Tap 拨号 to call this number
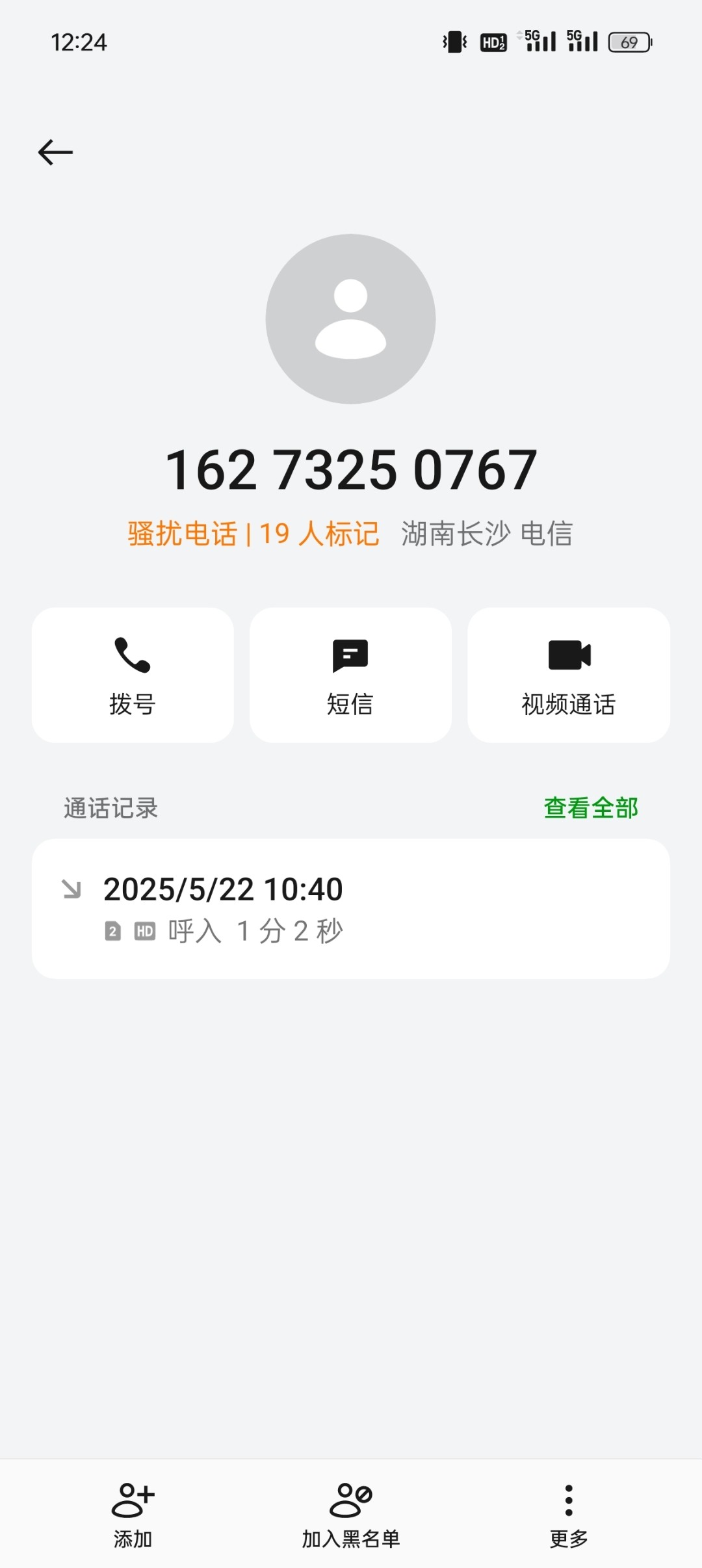Viewport: 702px width, 1568px height. [x=133, y=675]
